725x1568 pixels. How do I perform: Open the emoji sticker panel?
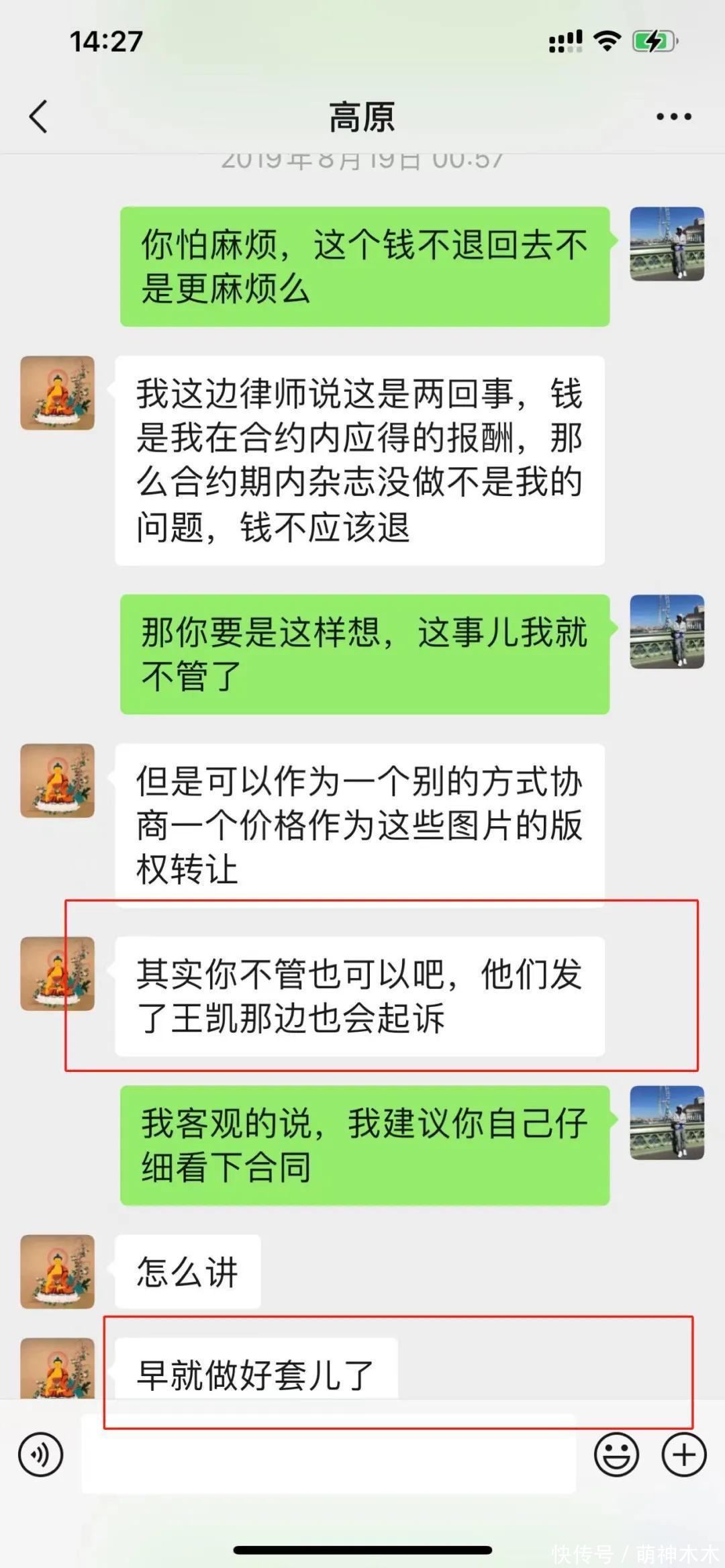(616, 1455)
